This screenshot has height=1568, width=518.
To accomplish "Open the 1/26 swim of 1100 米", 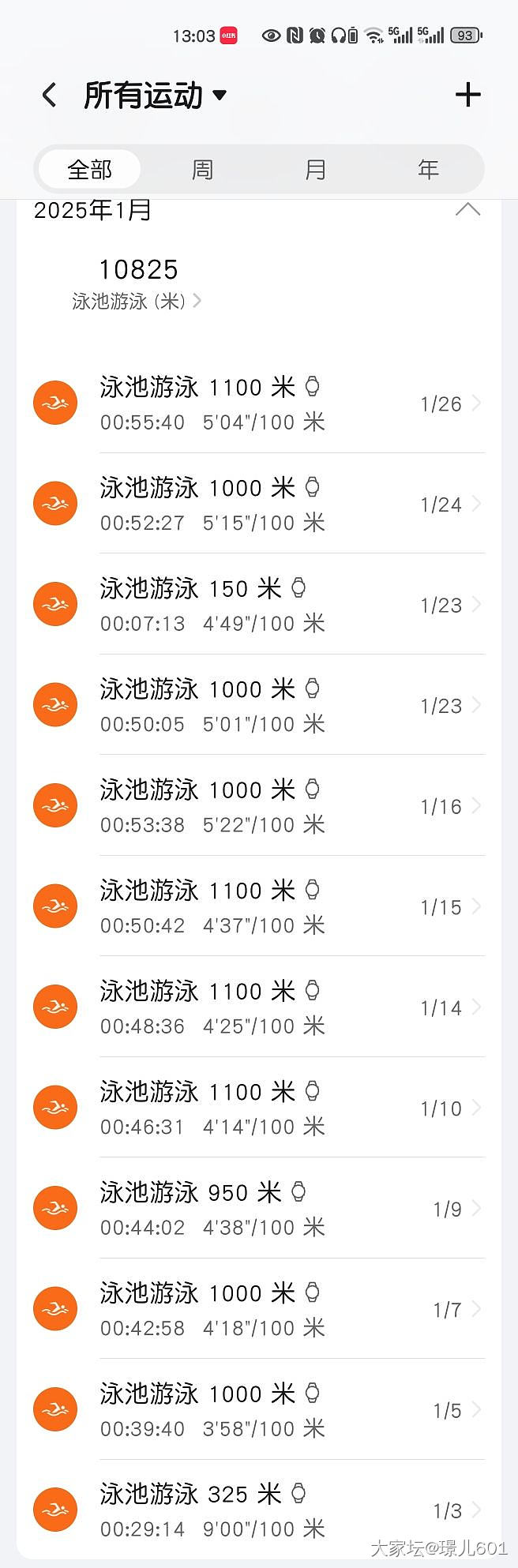I will pos(261,403).
